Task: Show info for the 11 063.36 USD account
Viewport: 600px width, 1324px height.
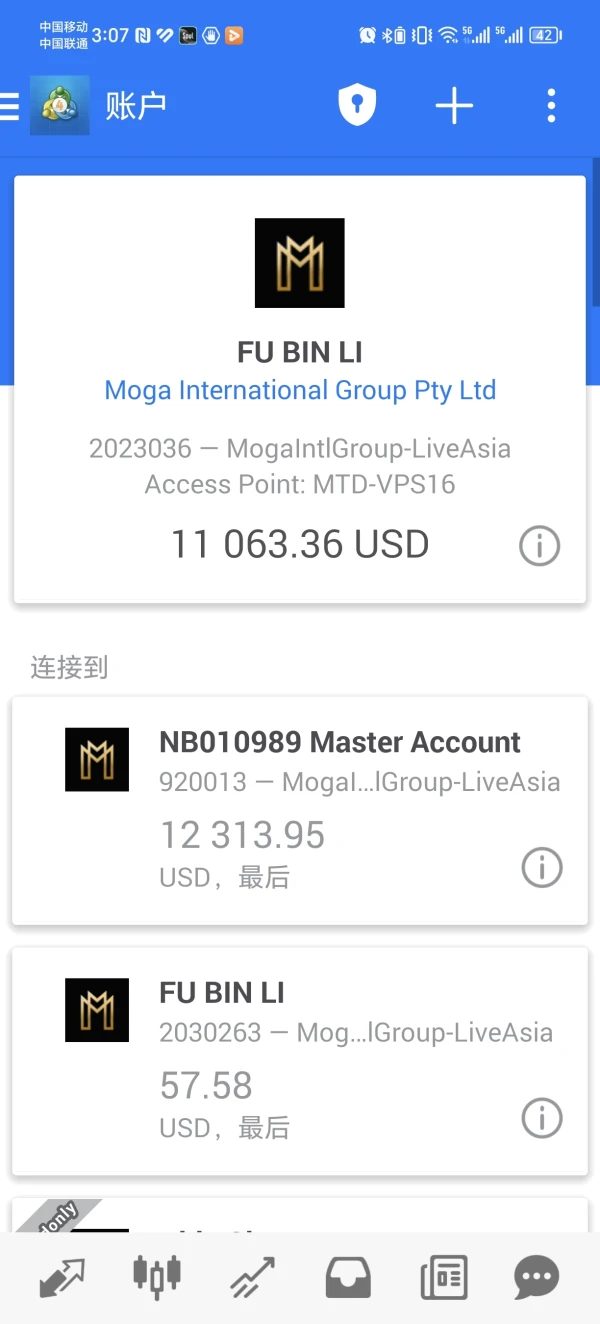Action: coord(539,546)
